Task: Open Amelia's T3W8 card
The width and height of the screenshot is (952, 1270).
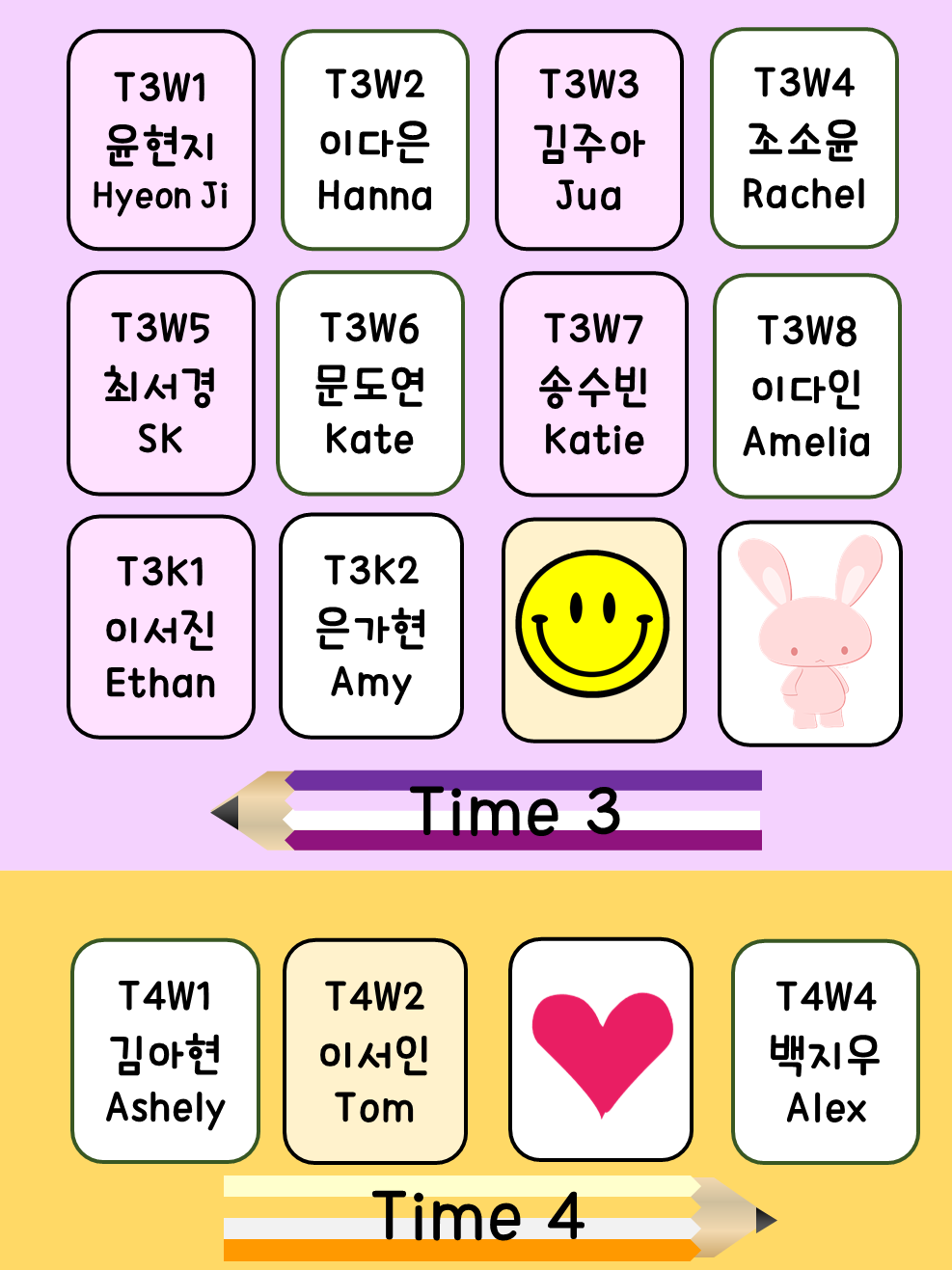Action: tap(807, 387)
